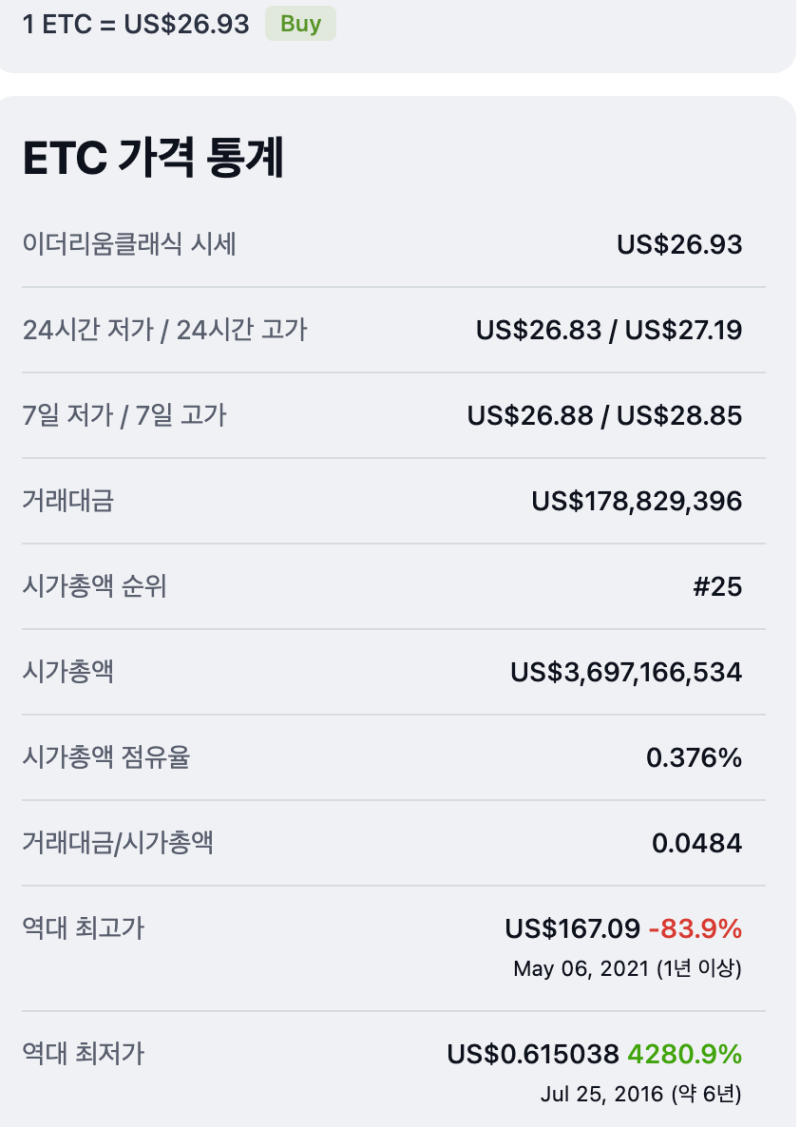
Task: Click the US$26.88 / US$28.85 weekly range
Action: [606, 415]
